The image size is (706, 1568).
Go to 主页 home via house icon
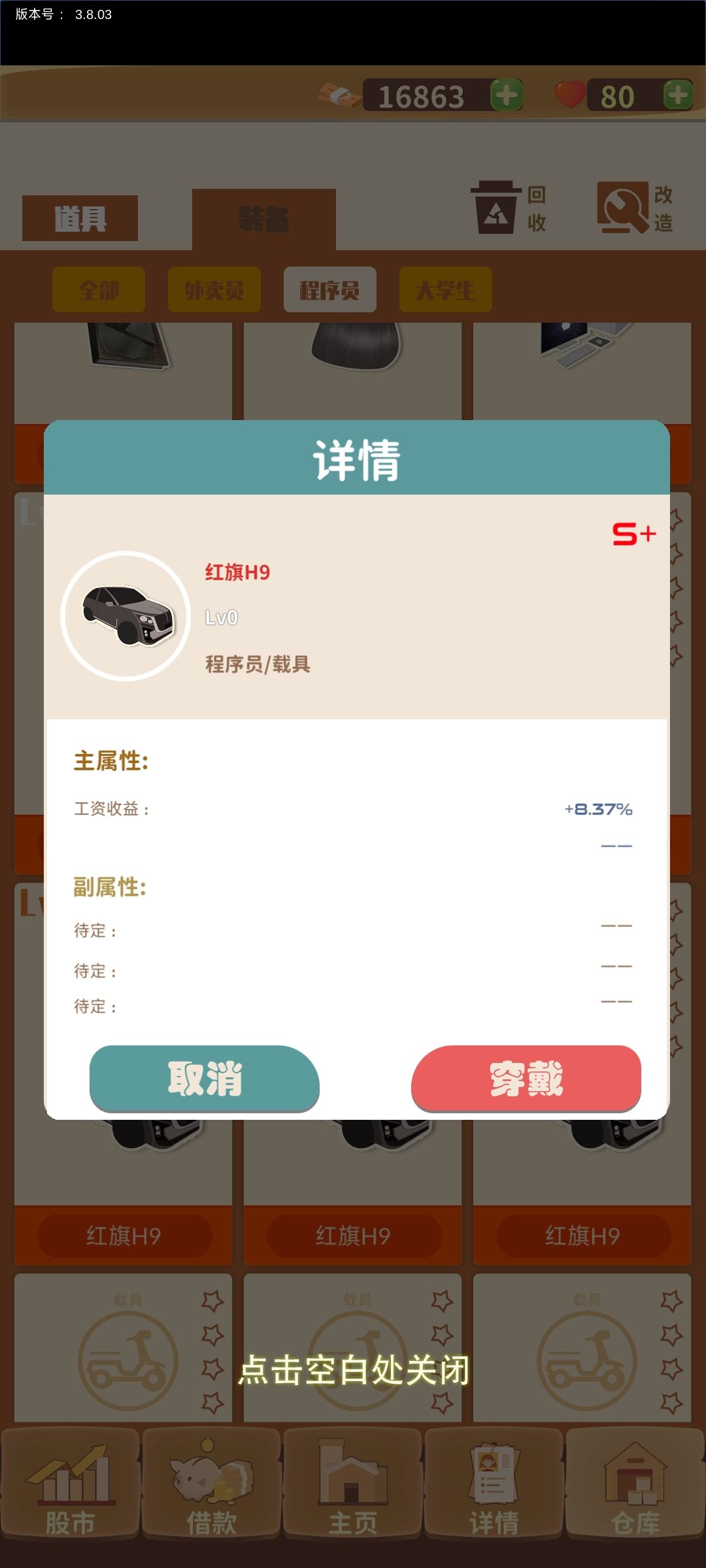point(353,1483)
